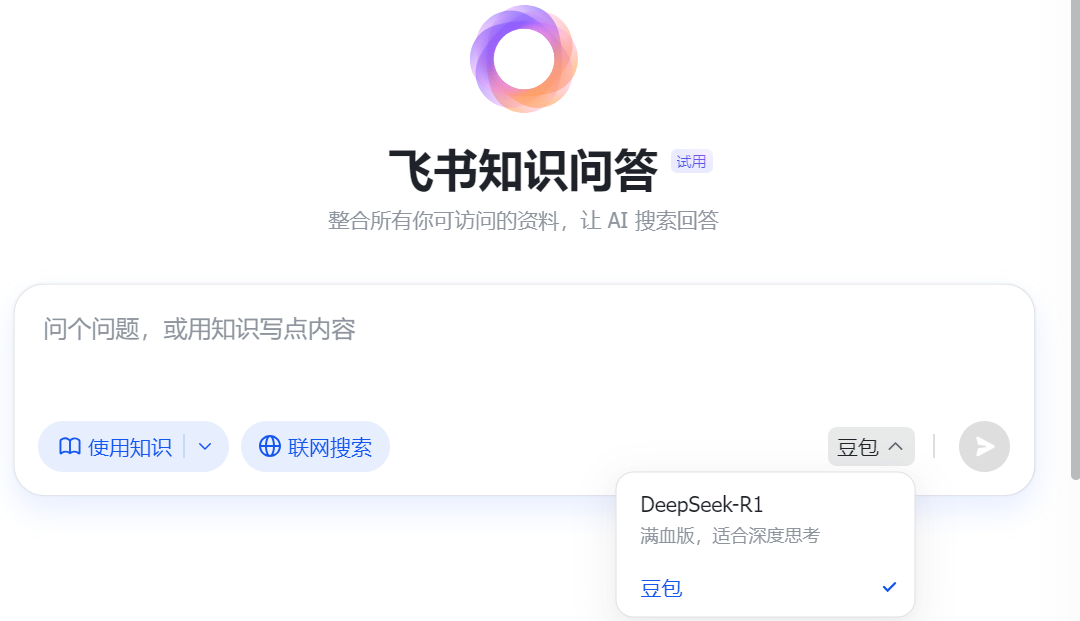
Task: Expand the chevron next to 使用知识
Action: click(206, 447)
